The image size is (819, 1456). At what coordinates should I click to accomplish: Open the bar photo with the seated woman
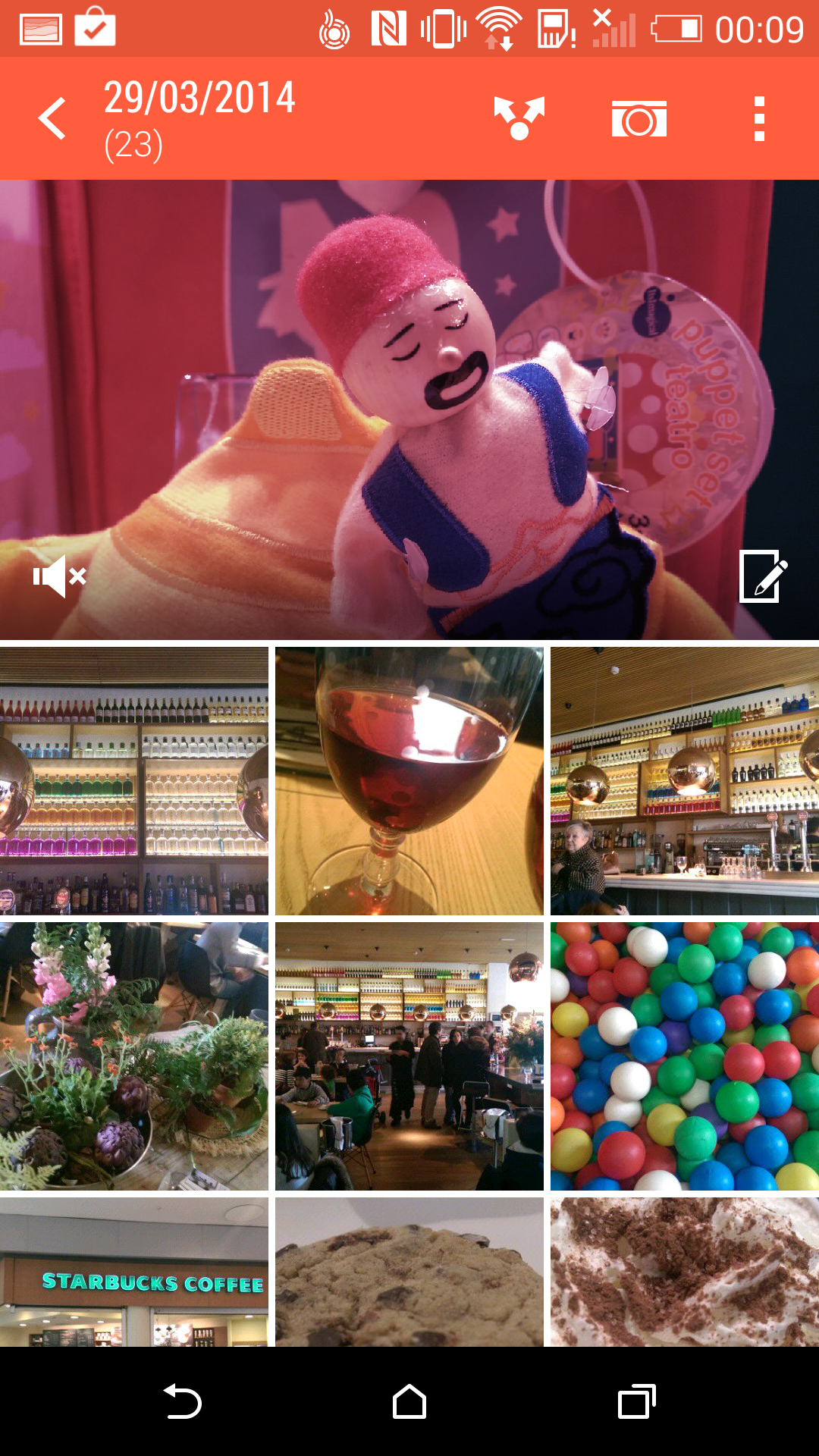pos(685,781)
